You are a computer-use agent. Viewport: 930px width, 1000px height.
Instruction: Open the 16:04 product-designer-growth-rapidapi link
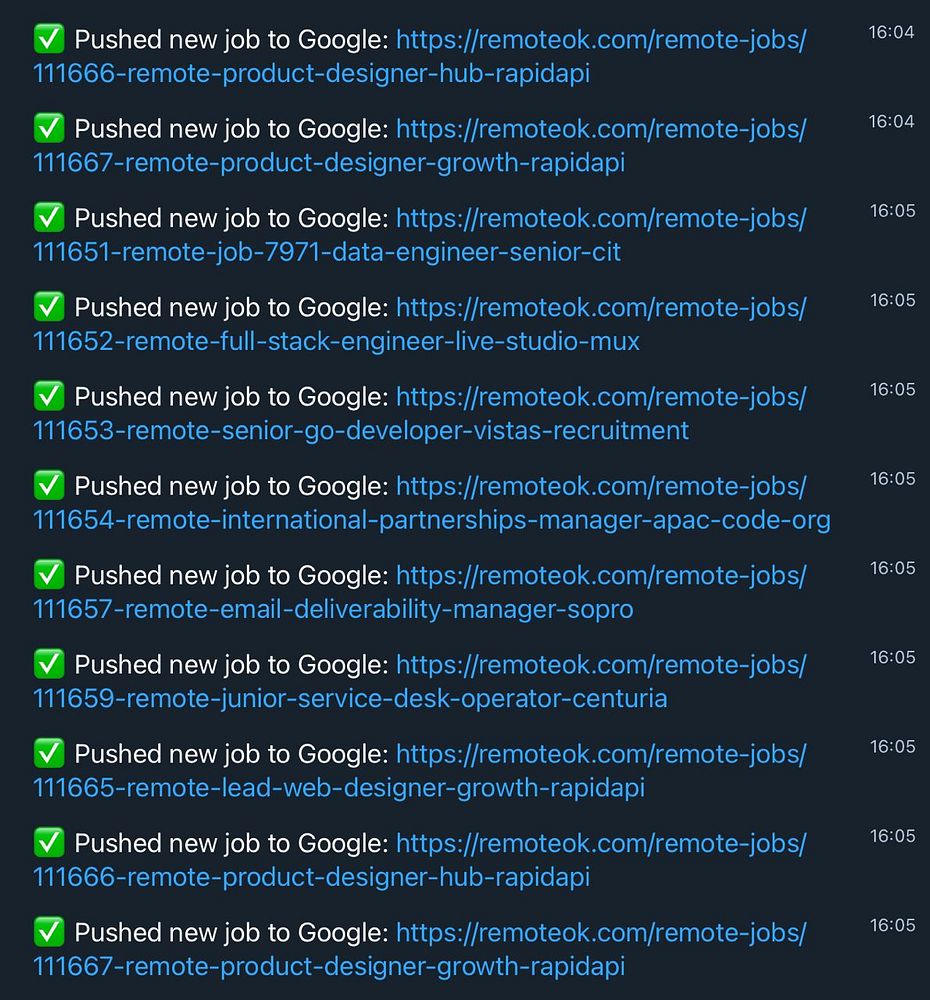point(329,163)
